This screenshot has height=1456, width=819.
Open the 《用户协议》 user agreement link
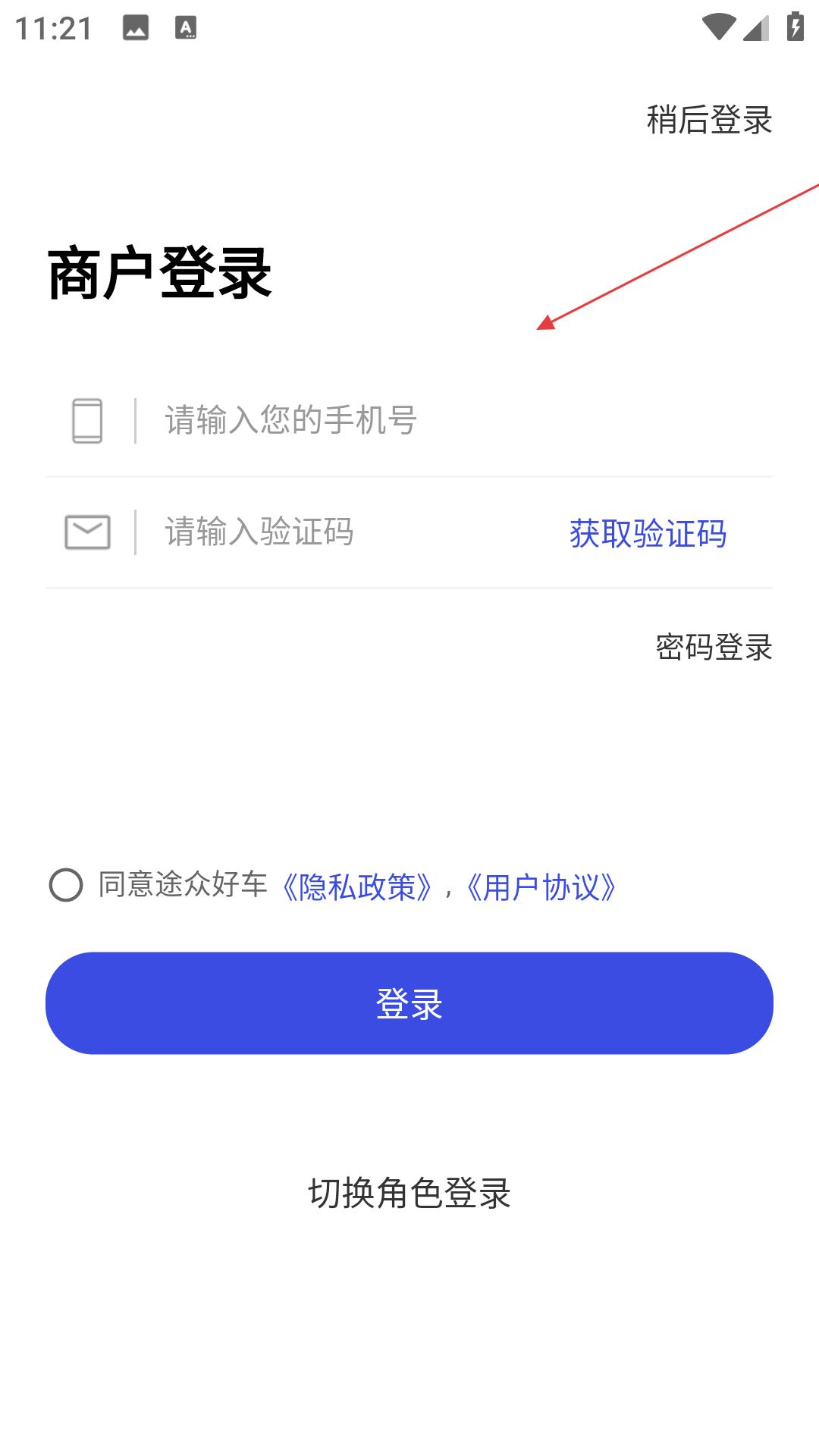[541, 886]
